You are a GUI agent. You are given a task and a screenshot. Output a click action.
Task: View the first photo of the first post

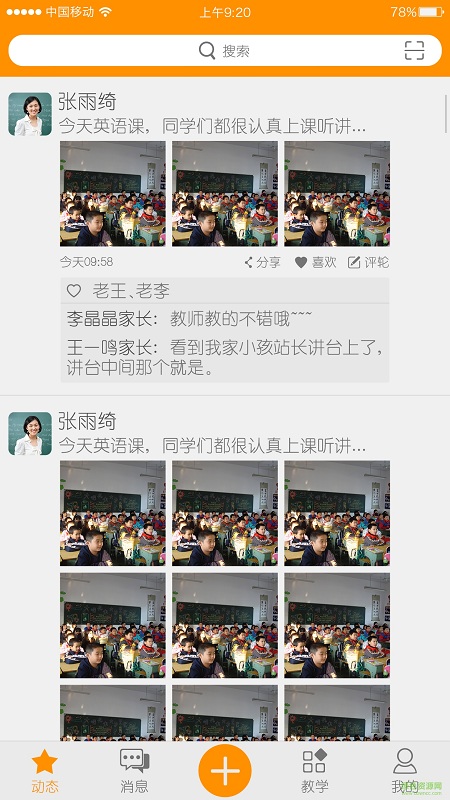[113, 193]
